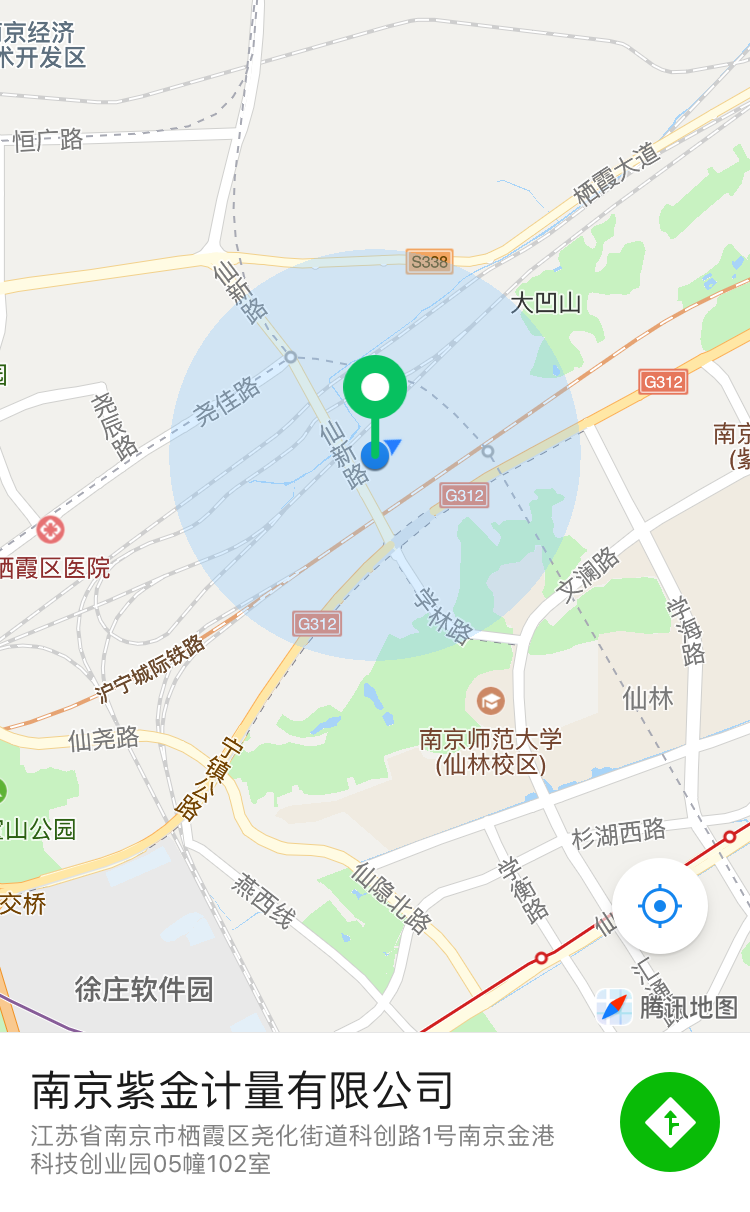Start navigation to 南京紫金计量有限公司
This screenshot has width=750, height=1212.
pyautogui.click(x=669, y=1121)
